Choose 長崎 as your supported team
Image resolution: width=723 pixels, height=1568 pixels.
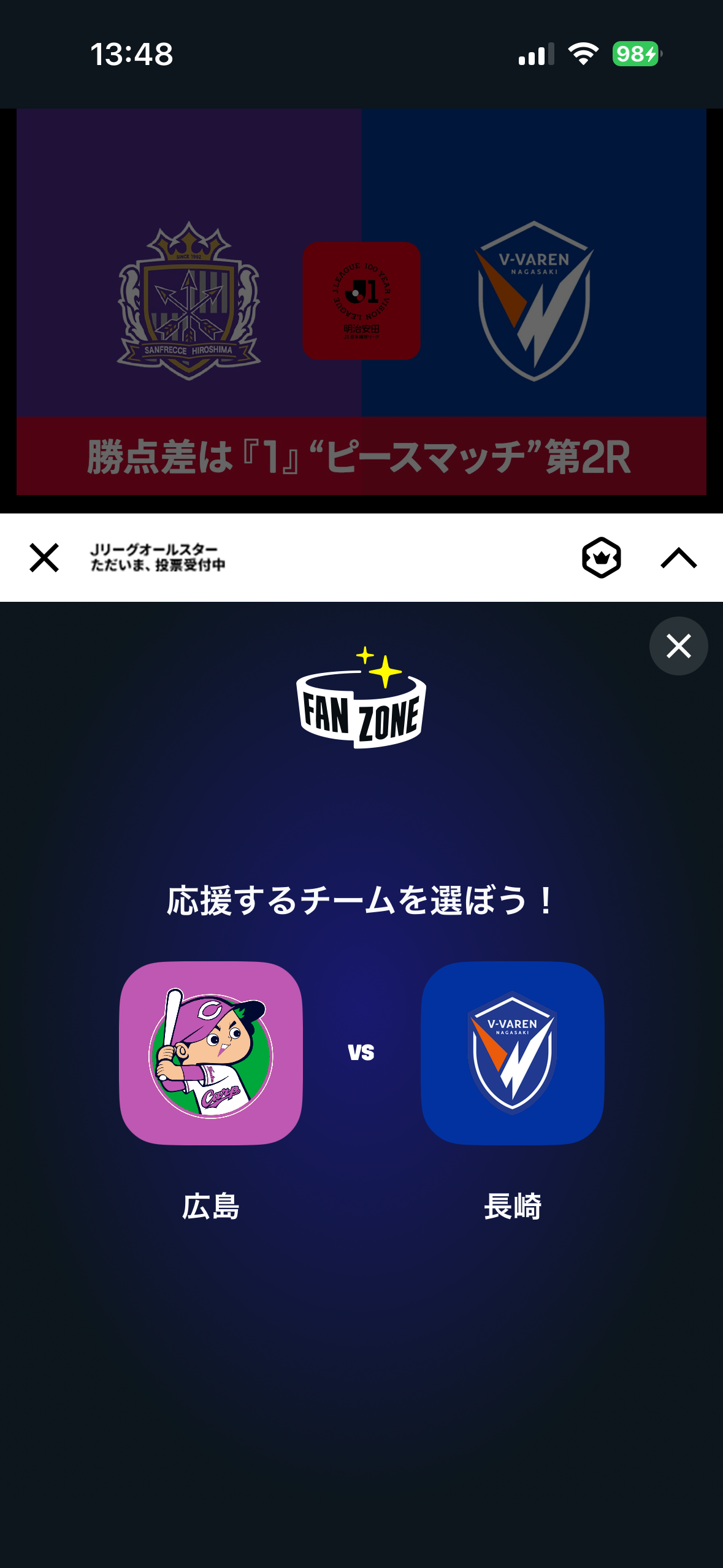tap(512, 1053)
